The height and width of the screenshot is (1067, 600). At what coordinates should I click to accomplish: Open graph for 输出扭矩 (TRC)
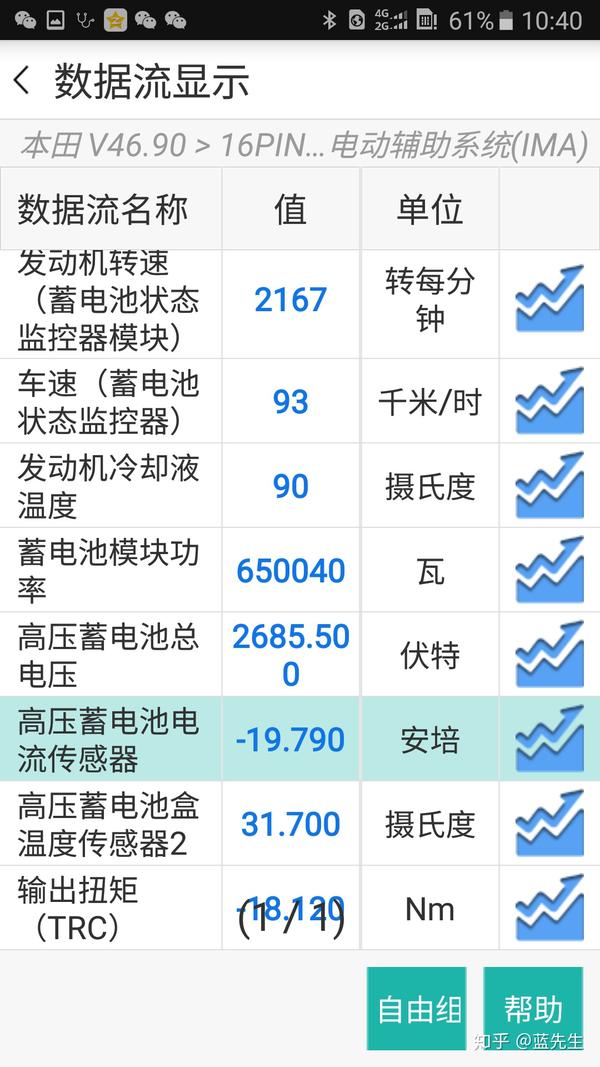pos(550,907)
